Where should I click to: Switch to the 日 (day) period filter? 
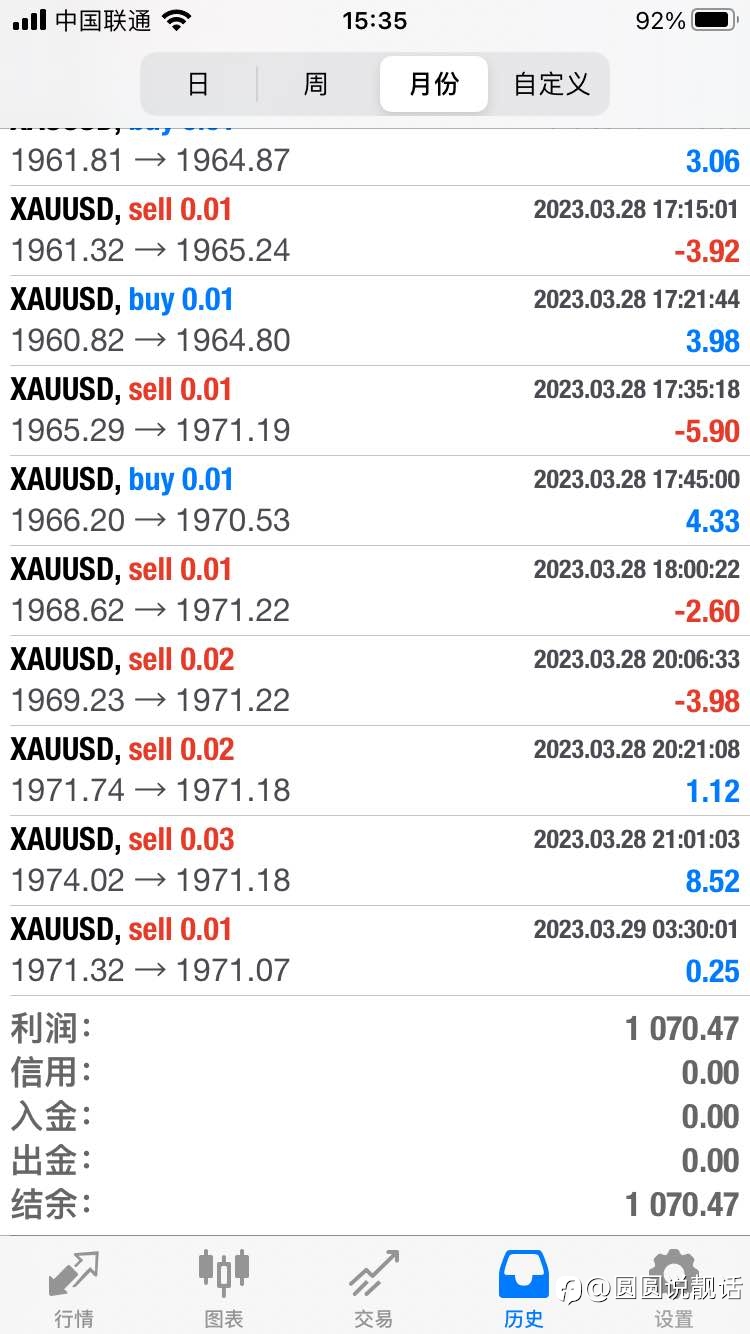click(x=198, y=84)
